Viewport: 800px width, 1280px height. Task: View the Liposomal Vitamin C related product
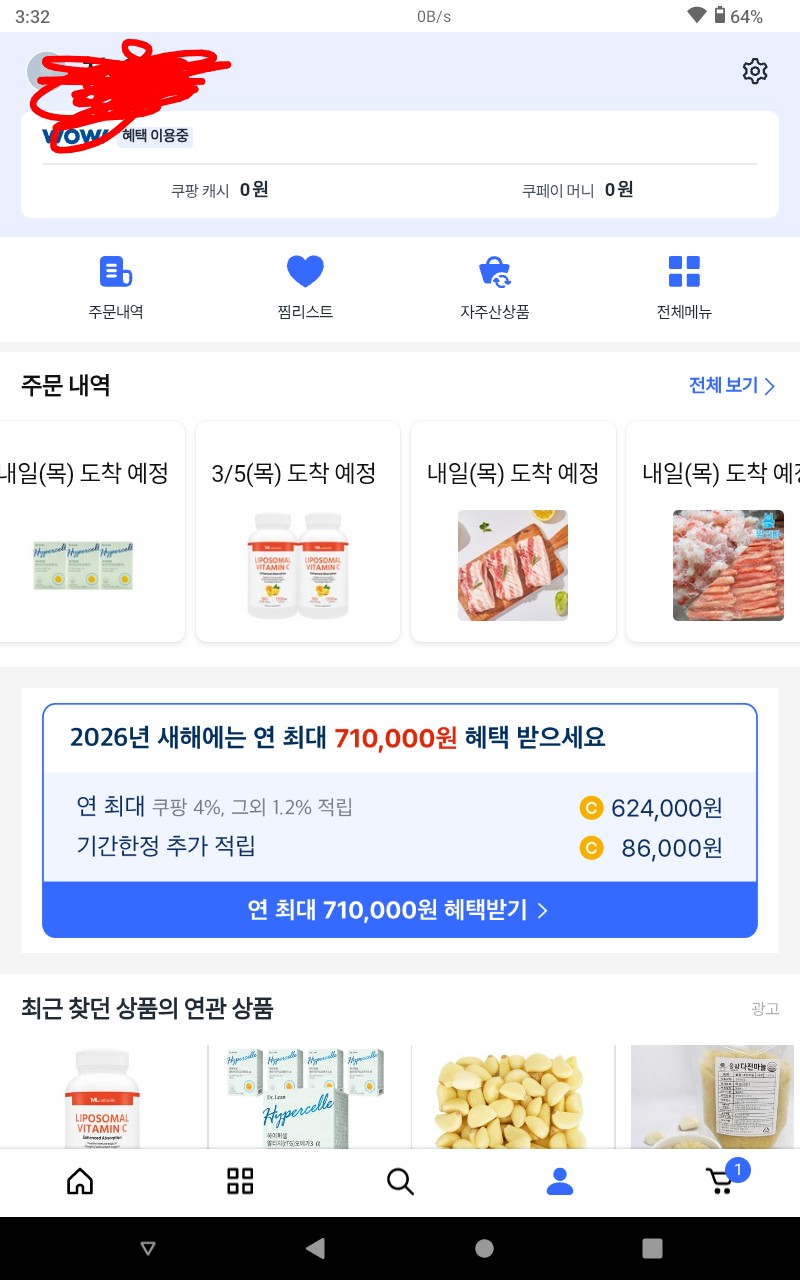(103, 1098)
